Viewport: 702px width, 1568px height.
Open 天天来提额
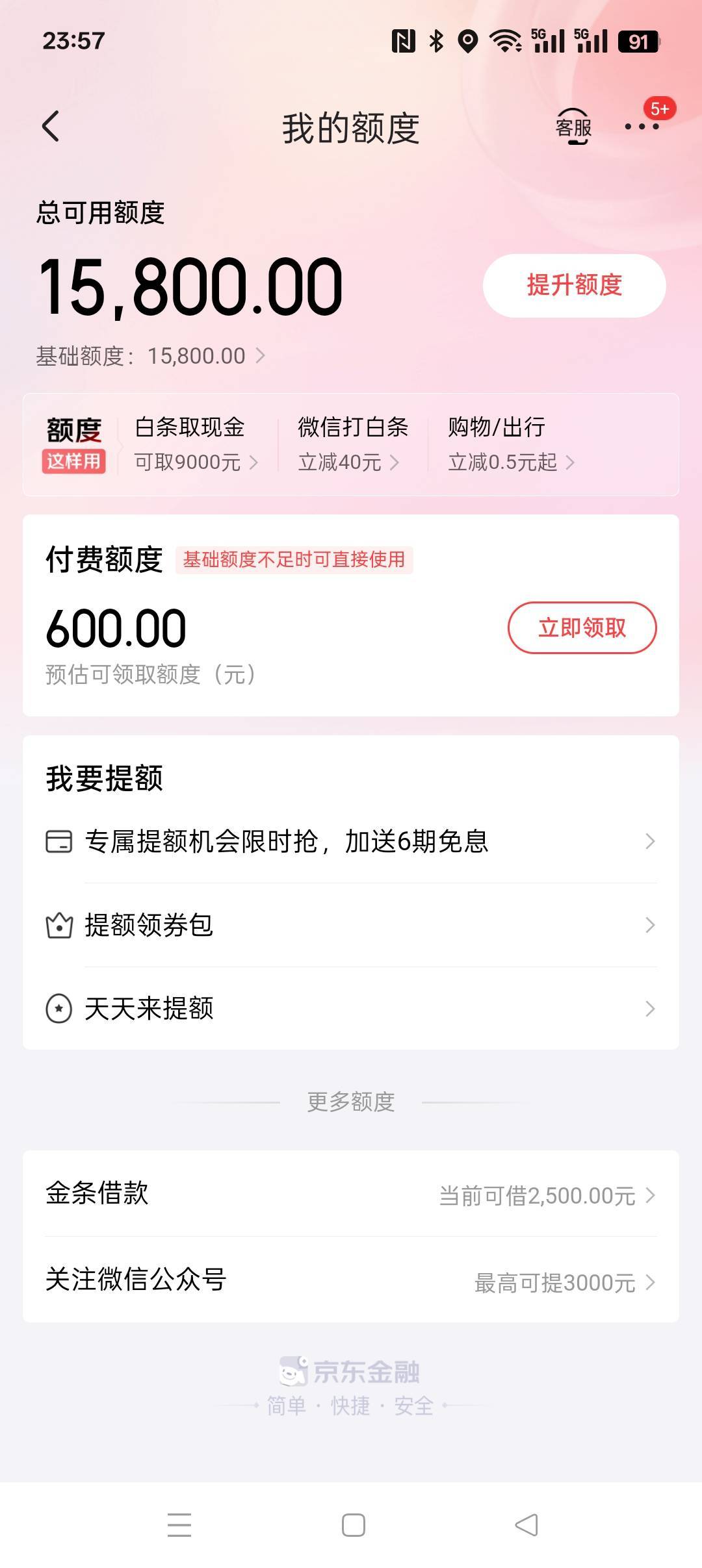pyautogui.click(x=351, y=1009)
